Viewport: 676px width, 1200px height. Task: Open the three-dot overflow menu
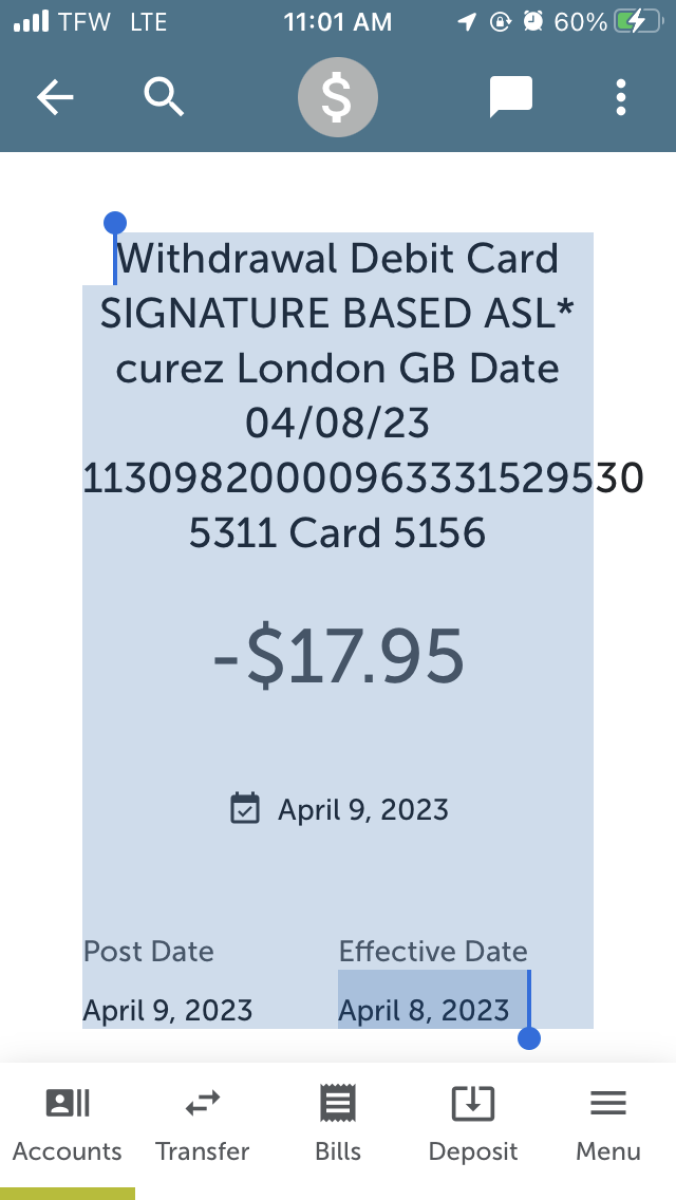[x=621, y=97]
